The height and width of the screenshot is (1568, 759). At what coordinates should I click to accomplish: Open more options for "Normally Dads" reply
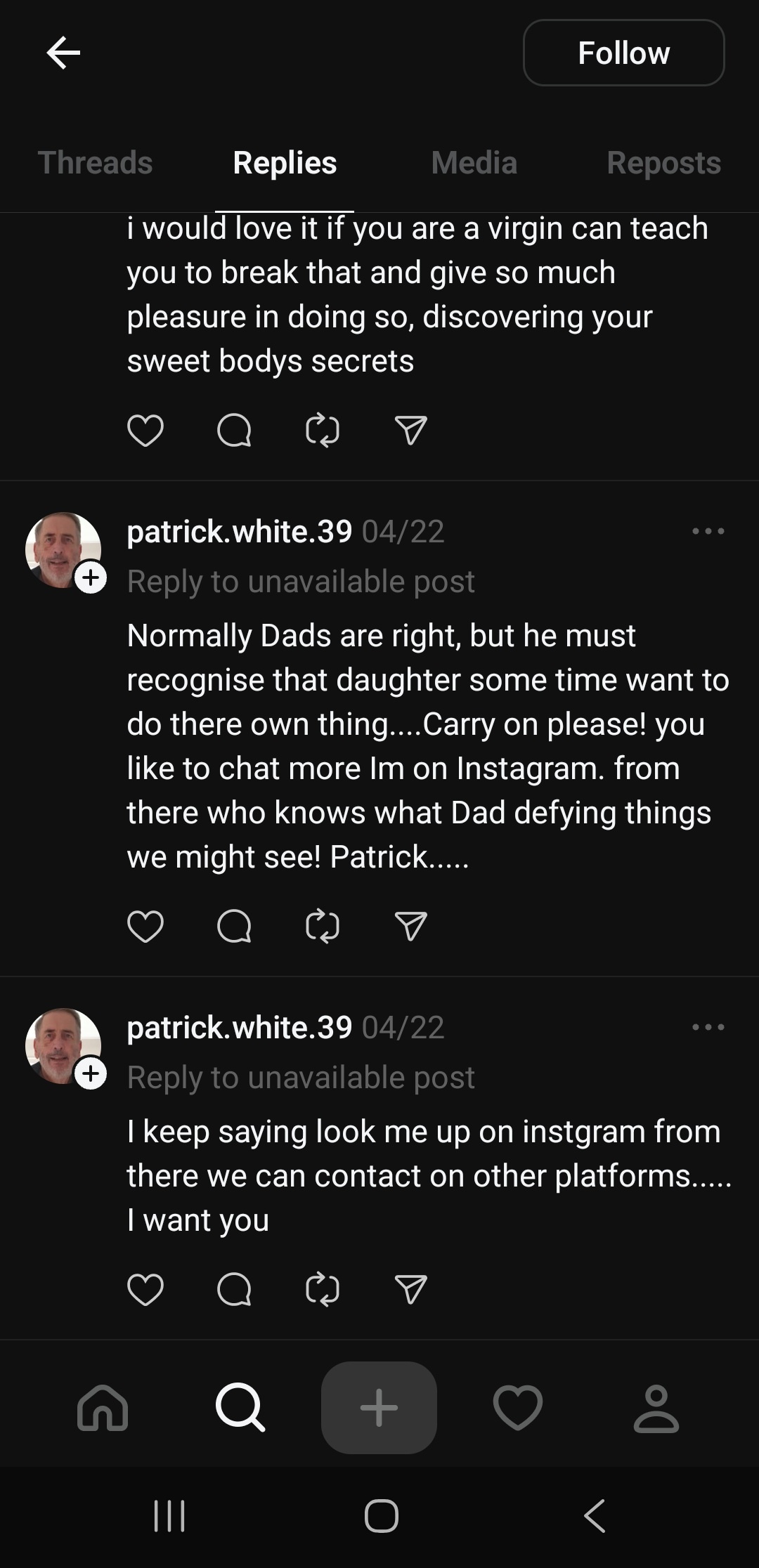(708, 531)
